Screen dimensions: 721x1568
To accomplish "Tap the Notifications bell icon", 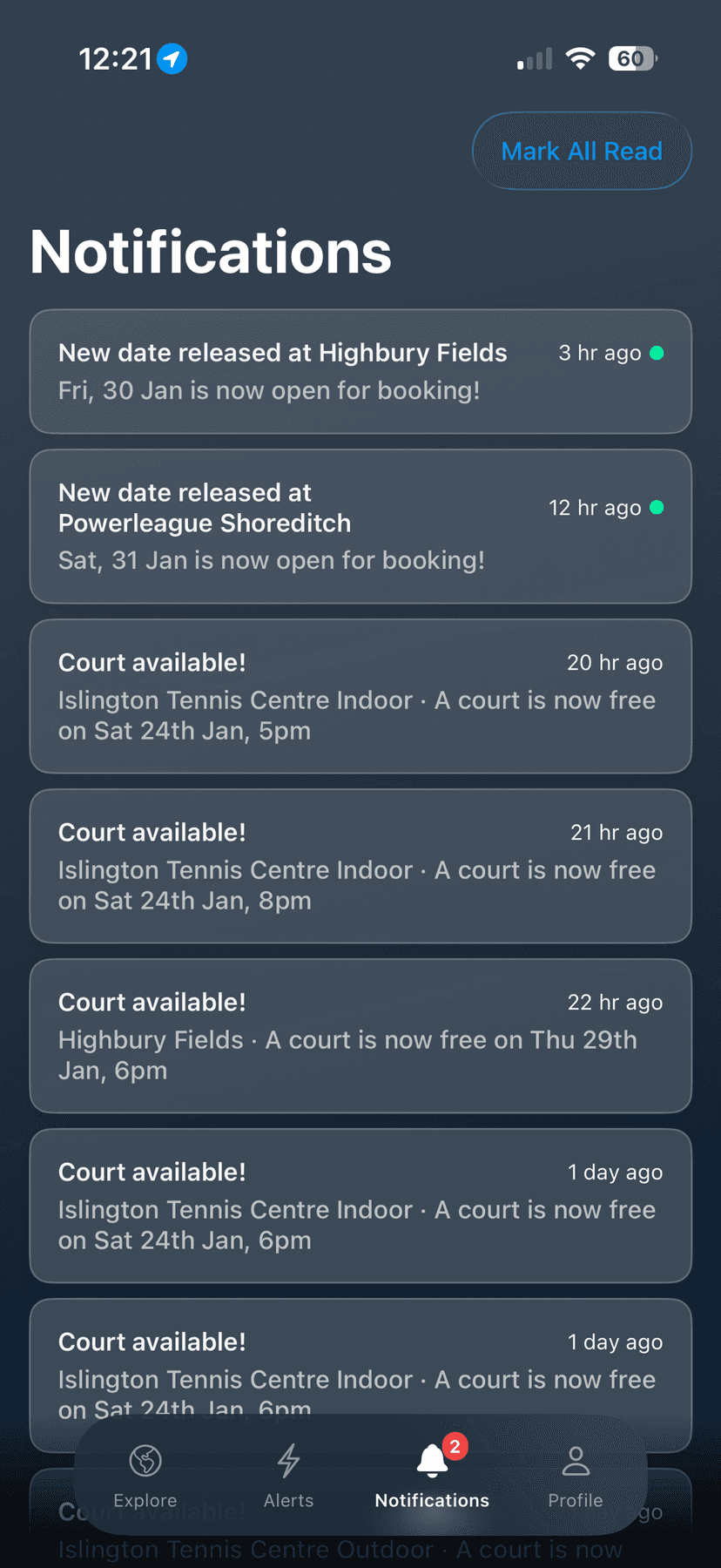I will [x=432, y=1462].
